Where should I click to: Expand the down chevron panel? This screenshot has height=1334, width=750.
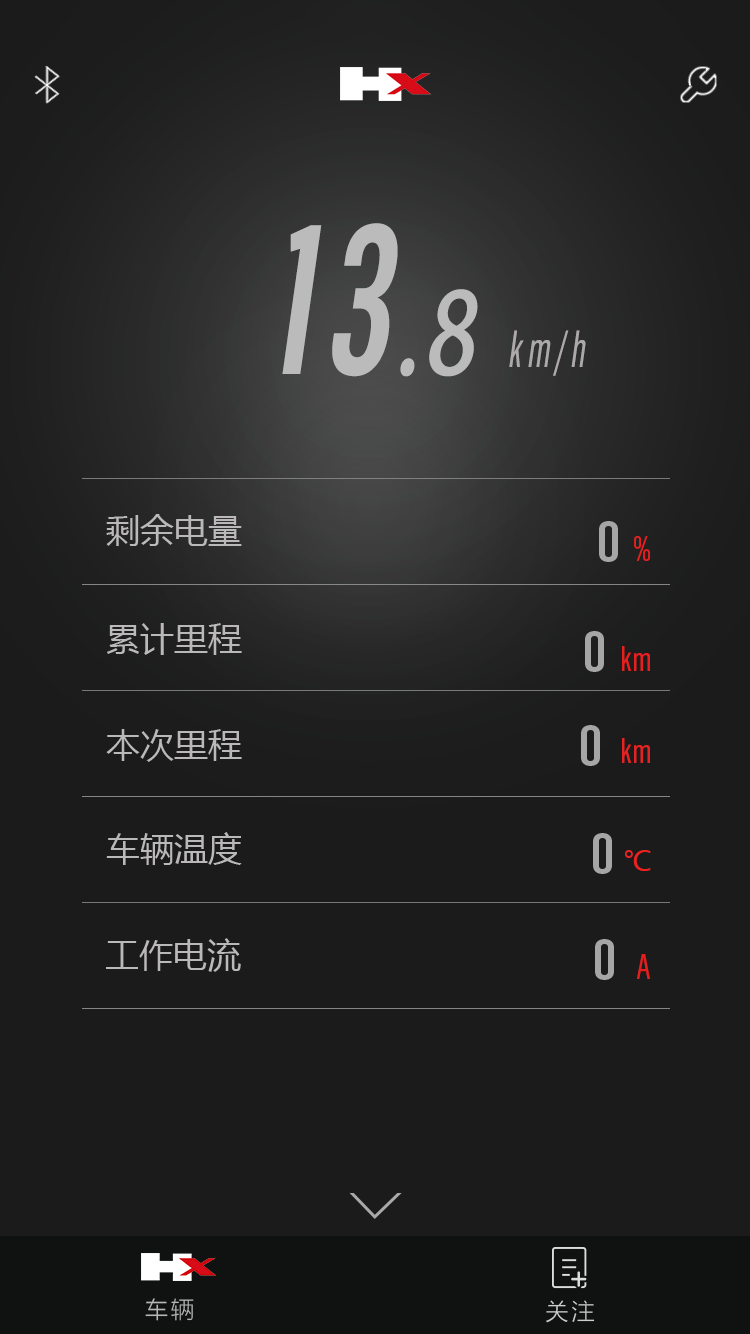coord(375,1205)
